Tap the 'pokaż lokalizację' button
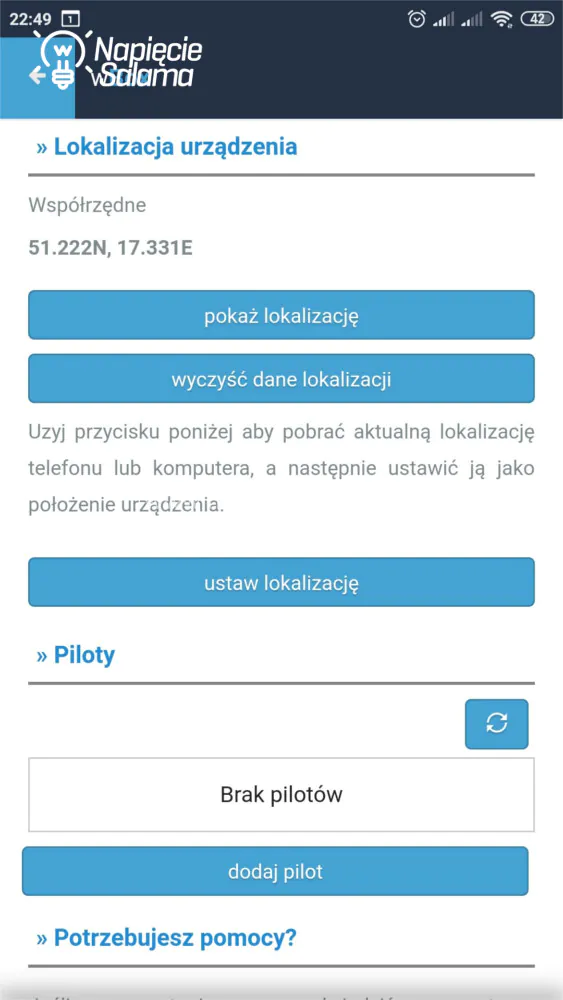This screenshot has width=563, height=1000. (281, 315)
